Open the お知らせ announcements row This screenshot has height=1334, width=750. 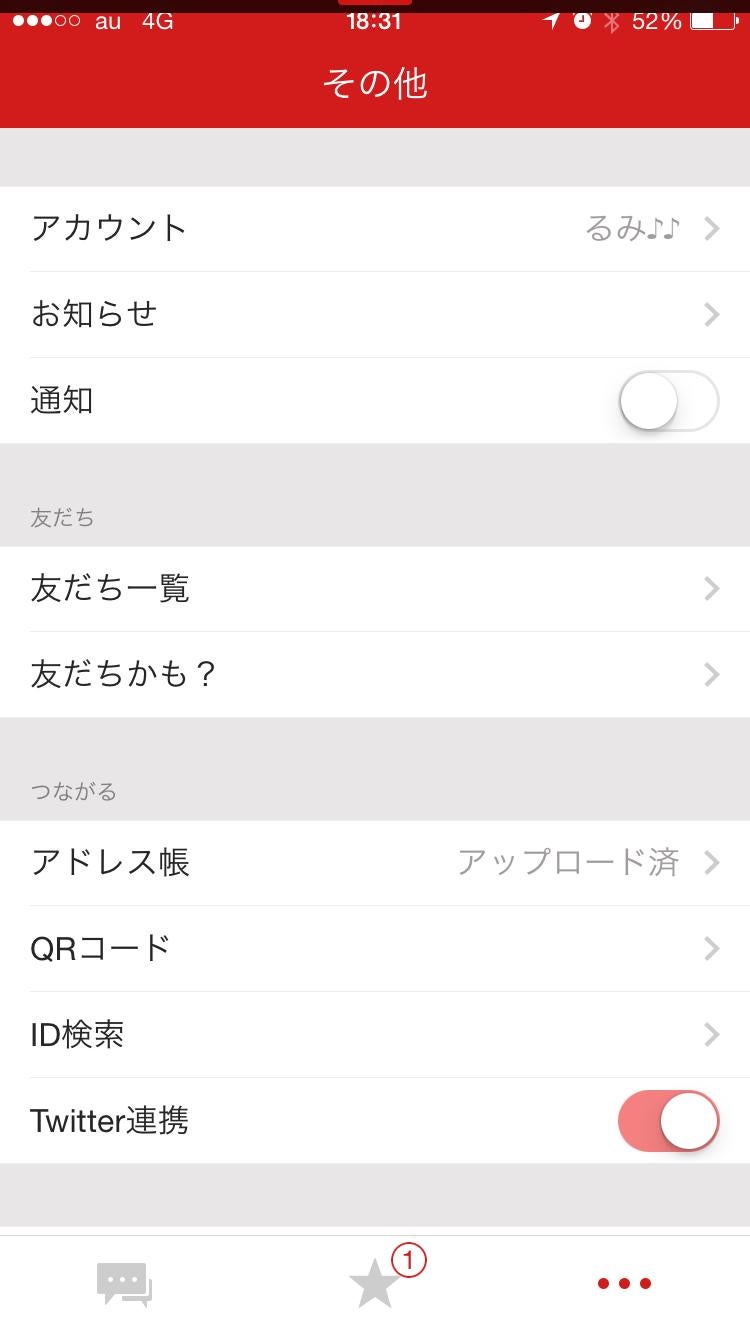375,315
